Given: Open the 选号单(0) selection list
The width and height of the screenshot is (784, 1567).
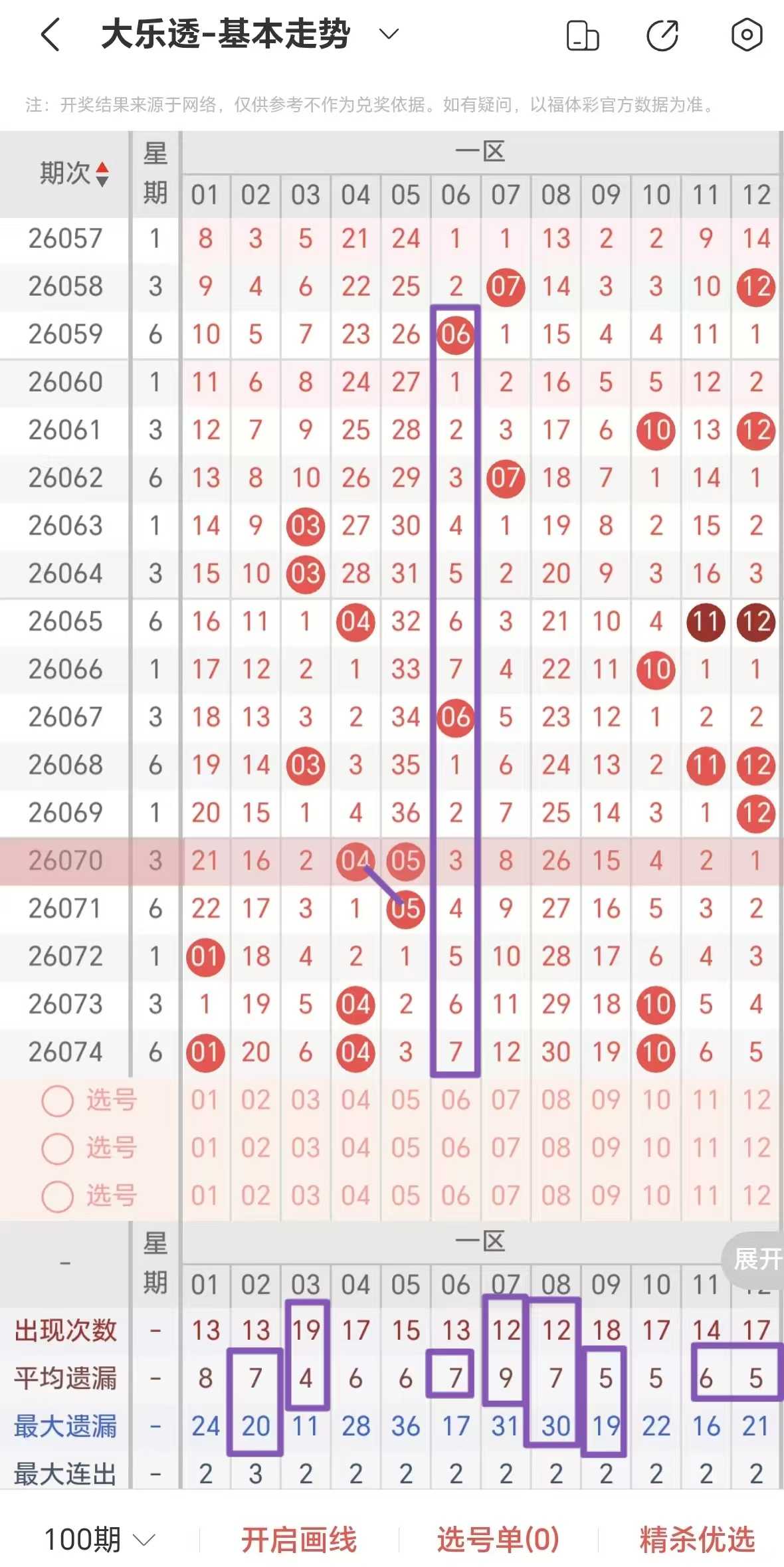Looking at the screenshot, I should 498,1539.
